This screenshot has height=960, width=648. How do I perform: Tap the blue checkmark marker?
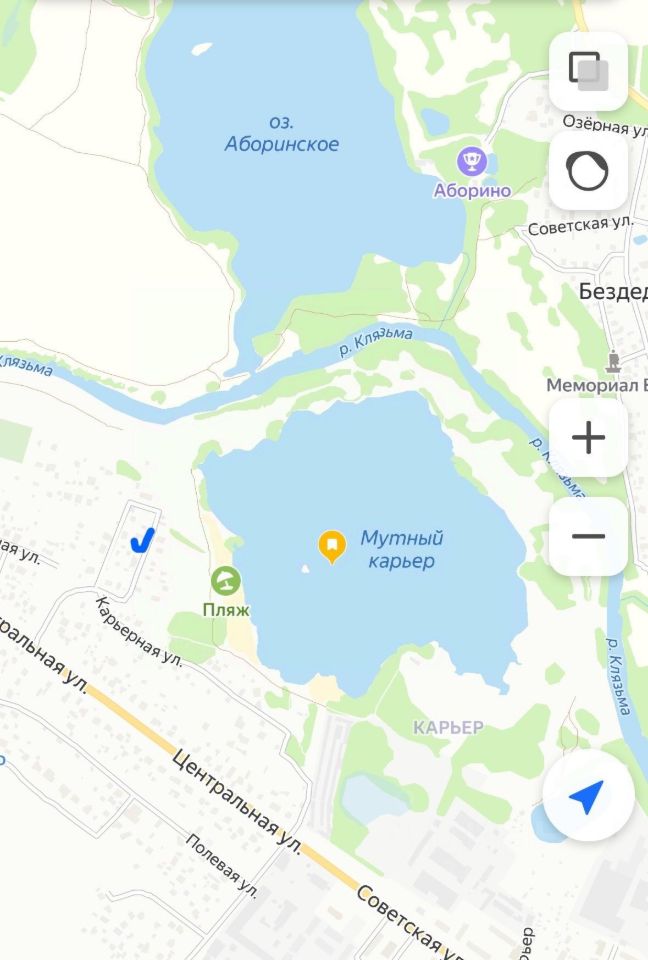143,540
